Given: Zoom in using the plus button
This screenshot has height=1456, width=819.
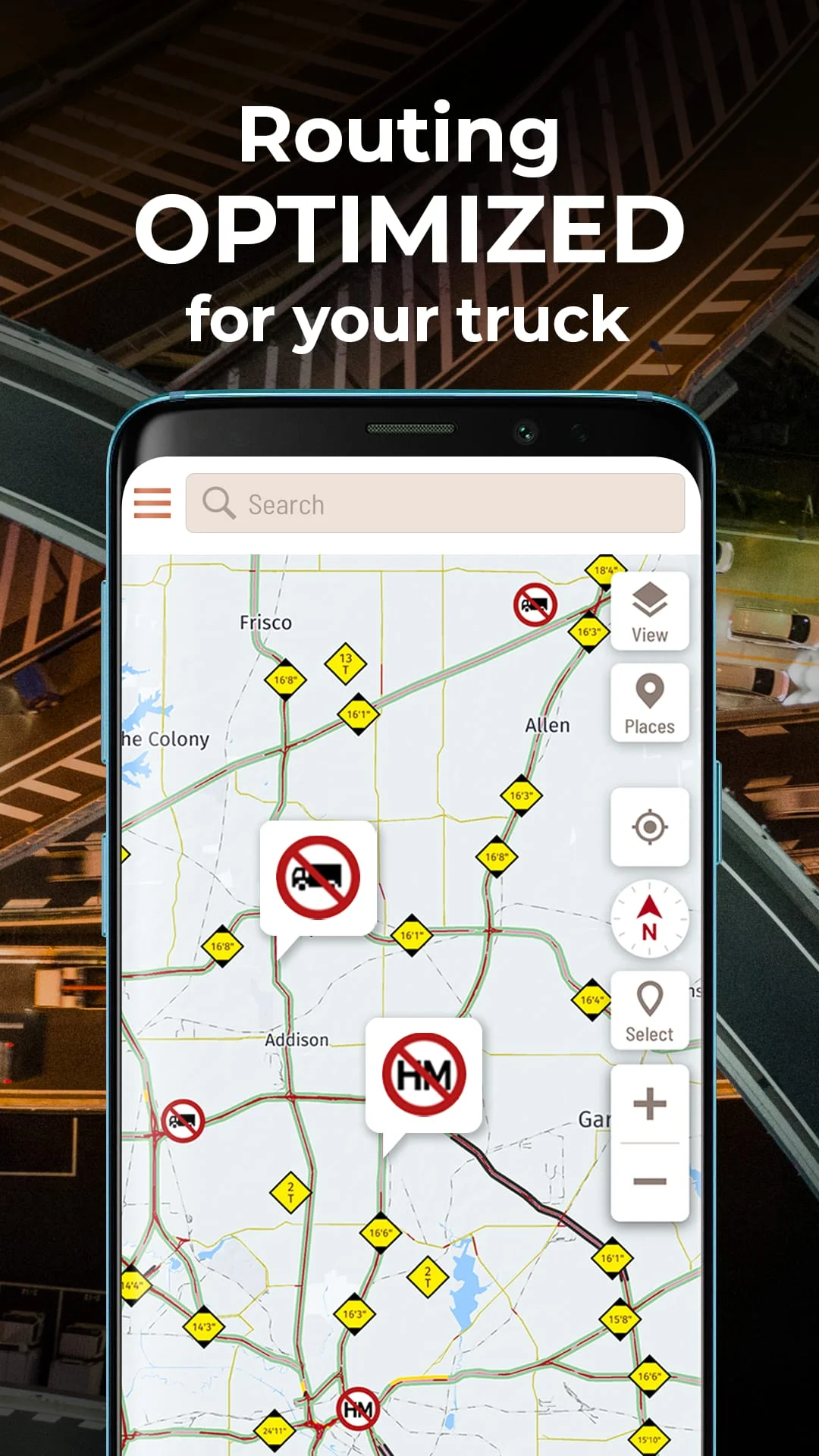Looking at the screenshot, I should [x=649, y=1103].
